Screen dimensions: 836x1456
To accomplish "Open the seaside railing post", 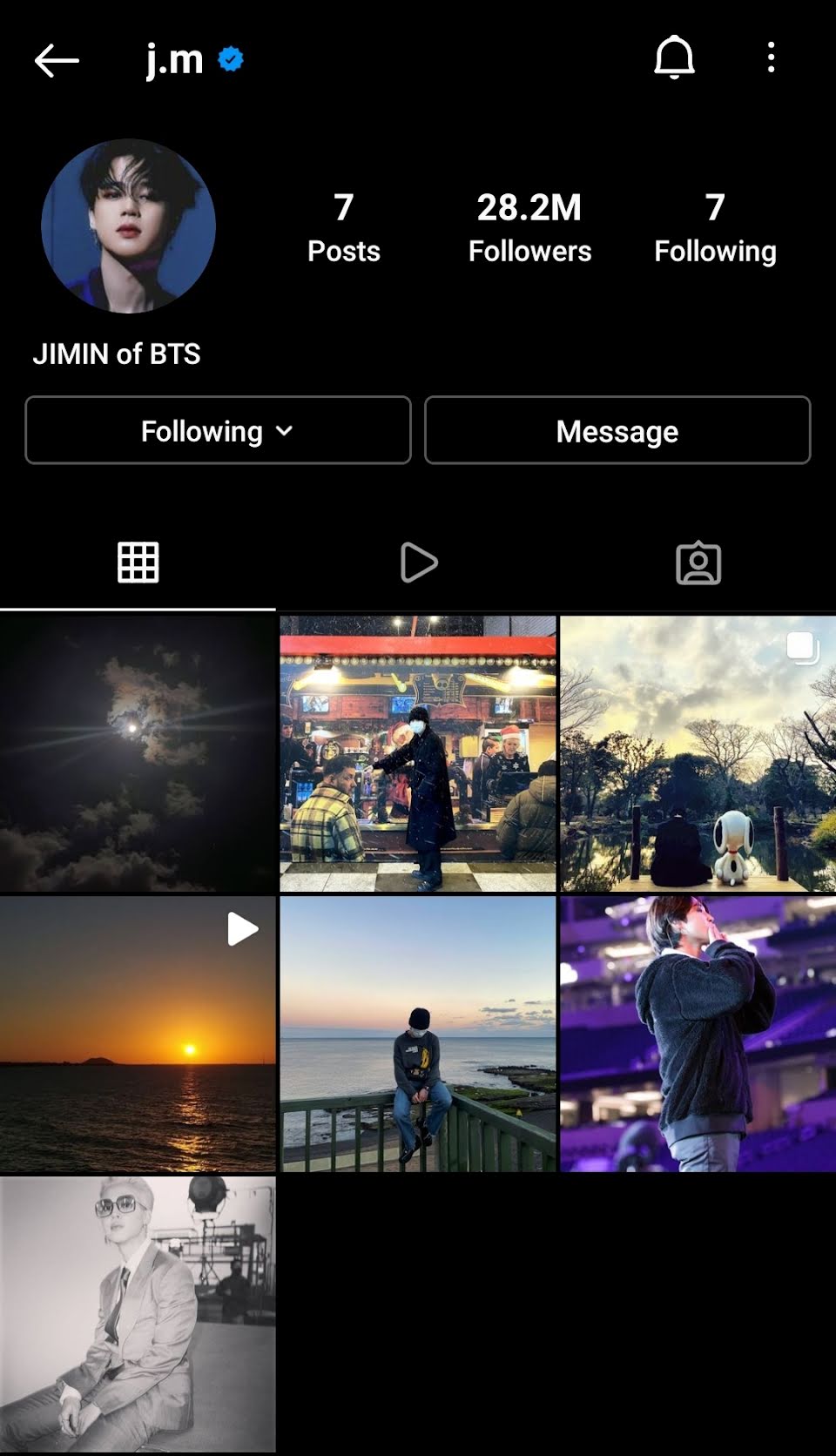I will click(x=418, y=1035).
